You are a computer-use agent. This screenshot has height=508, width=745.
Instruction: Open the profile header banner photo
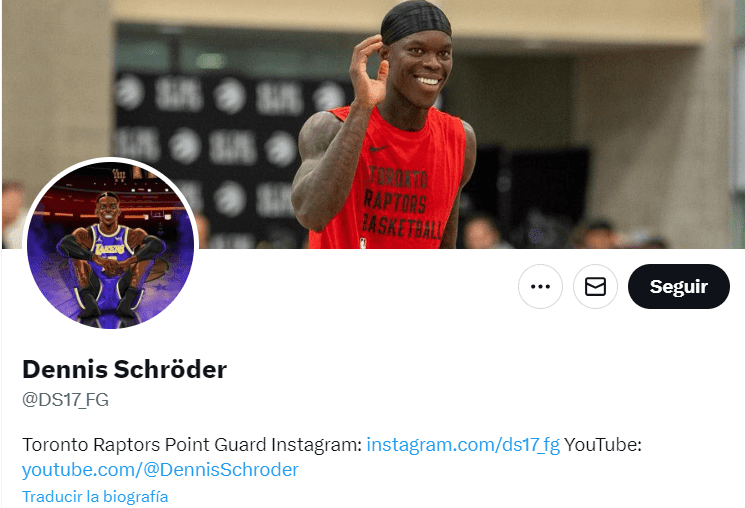click(x=520, y=110)
